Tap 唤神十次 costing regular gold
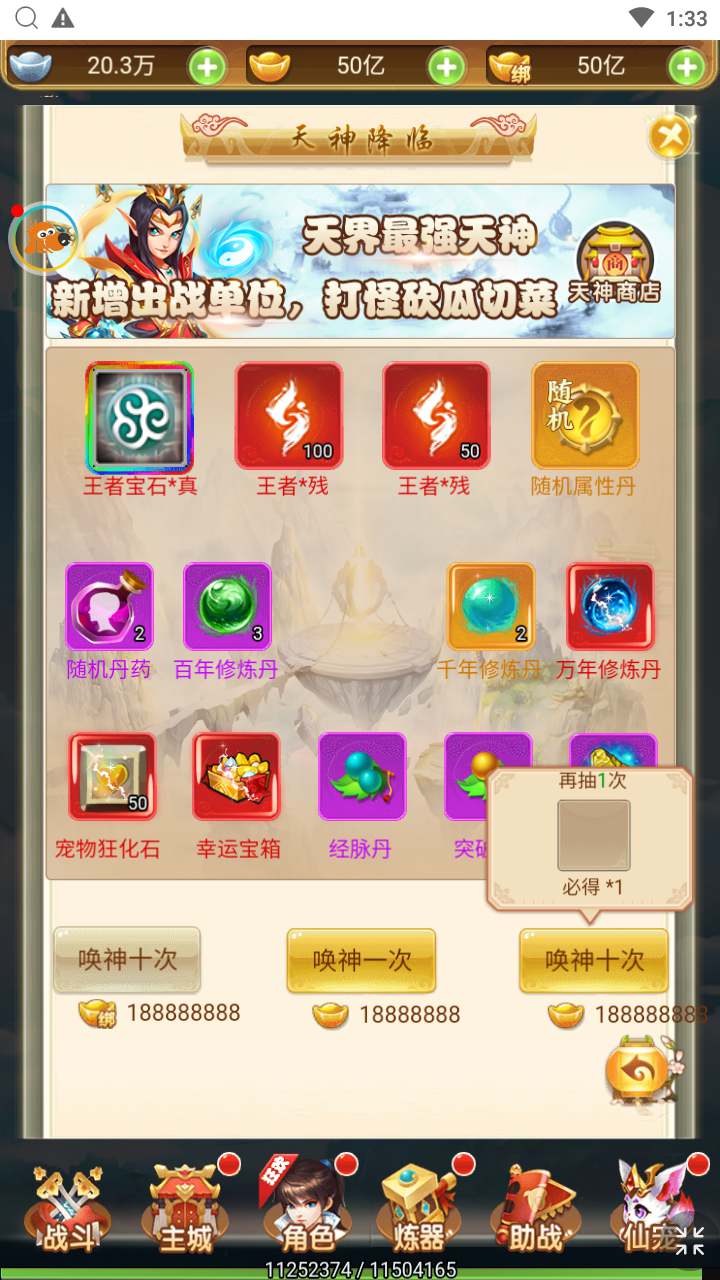 593,960
